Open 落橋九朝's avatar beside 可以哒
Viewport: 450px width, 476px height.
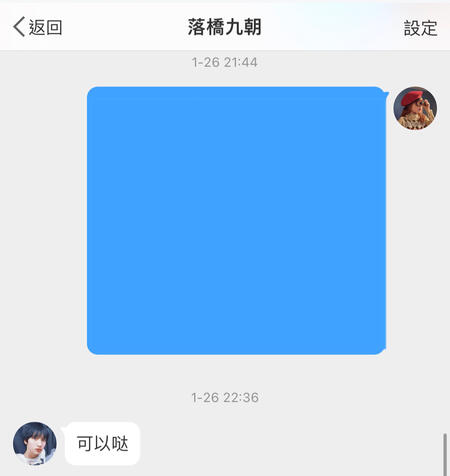(35, 444)
